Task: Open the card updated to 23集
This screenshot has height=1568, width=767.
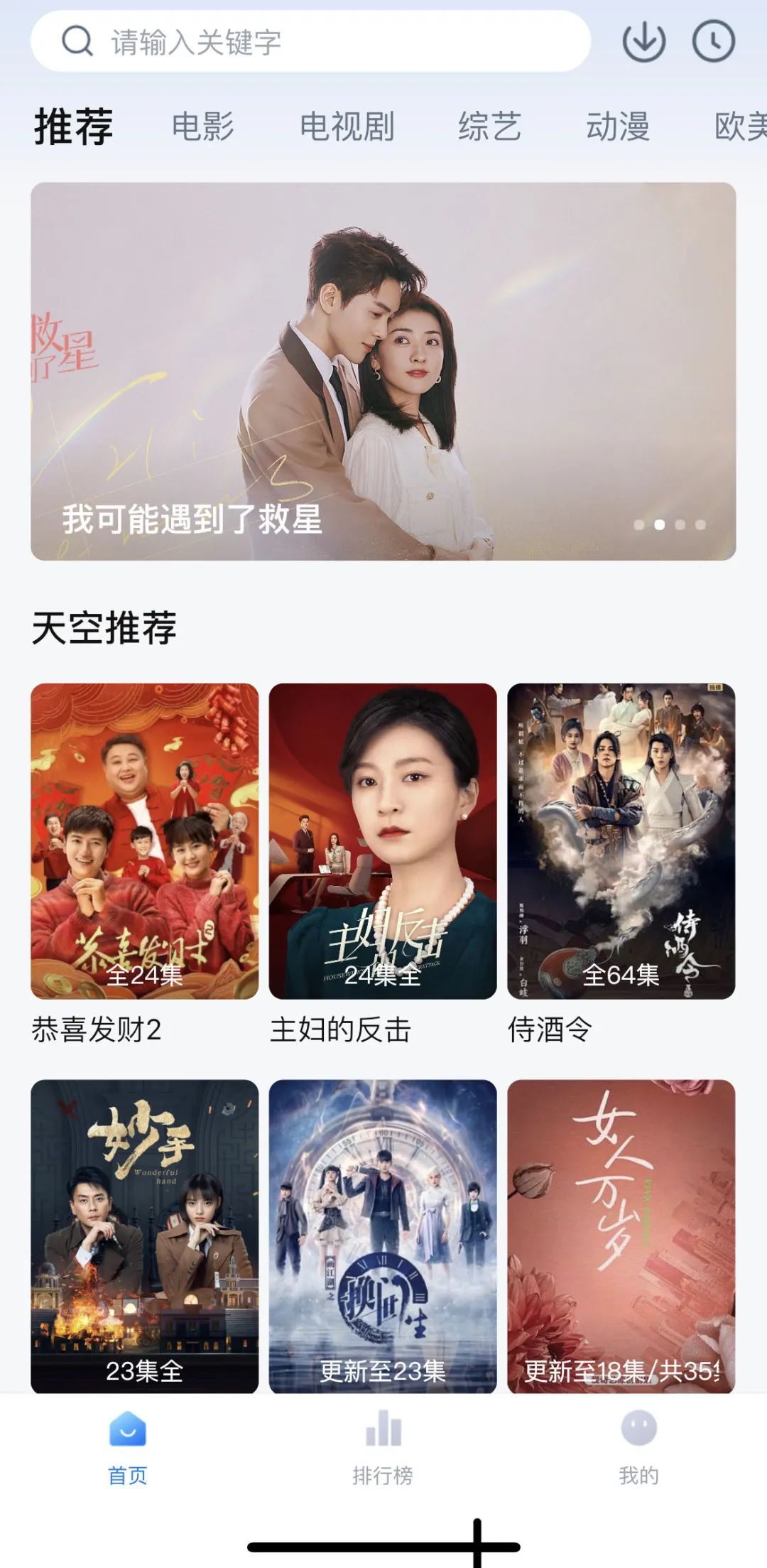Action: pyautogui.click(x=383, y=1236)
